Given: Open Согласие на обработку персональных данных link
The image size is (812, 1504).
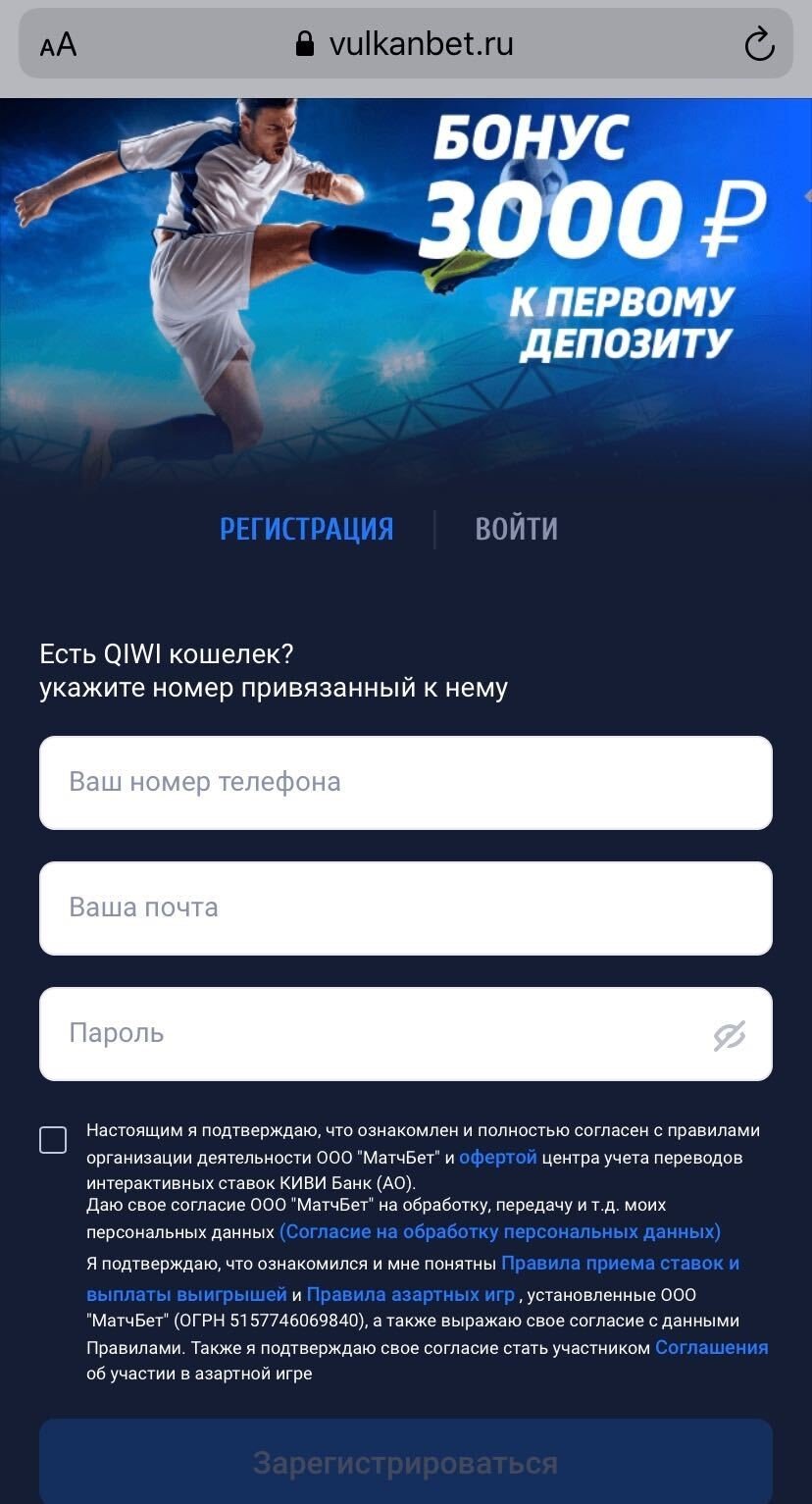Looking at the screenshot, I should click(500, 1231).
